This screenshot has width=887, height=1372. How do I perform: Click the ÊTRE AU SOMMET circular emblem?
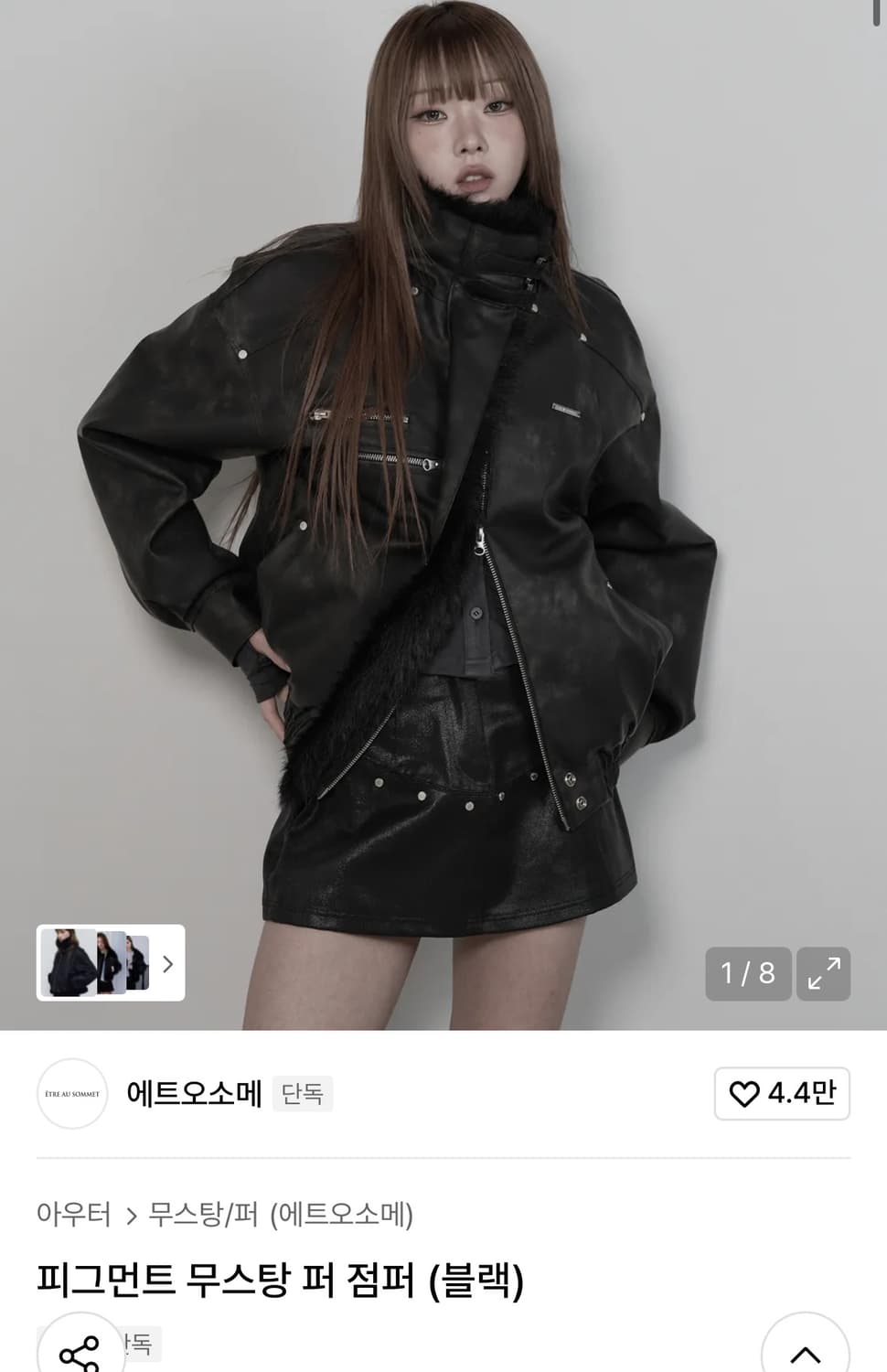click(72, 1093)
